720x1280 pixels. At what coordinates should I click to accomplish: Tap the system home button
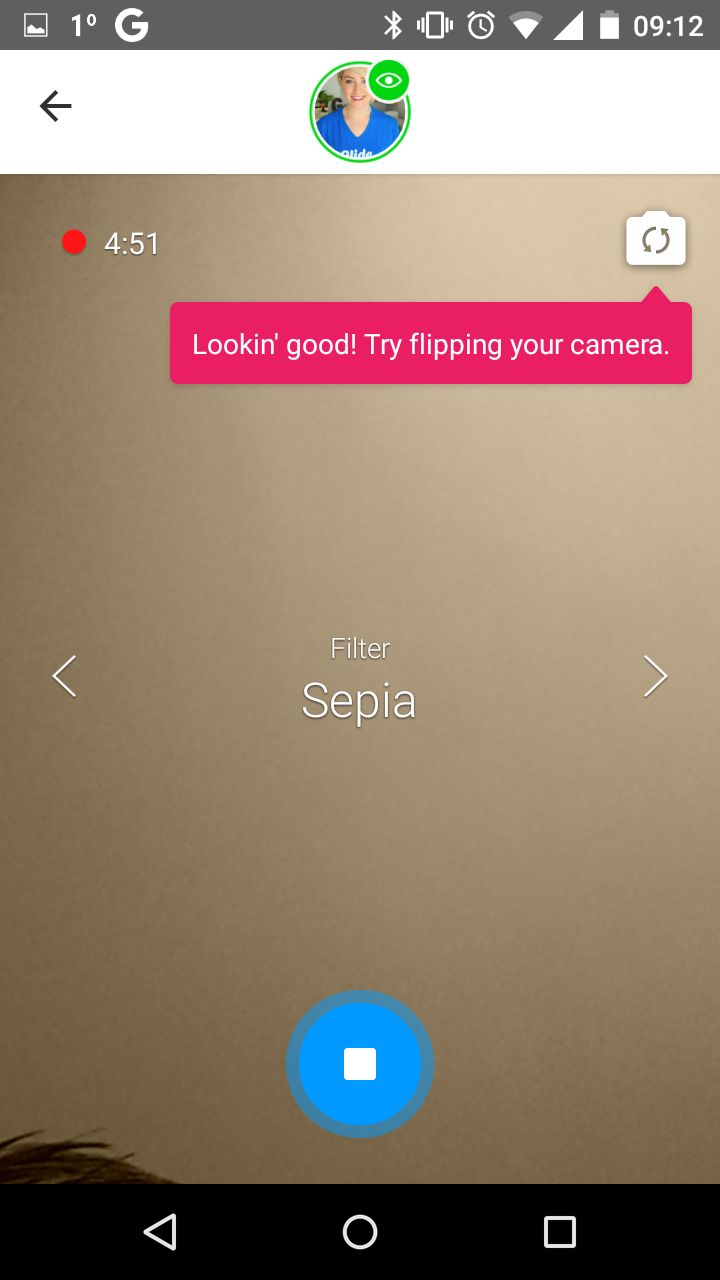tap(360, 1232)
